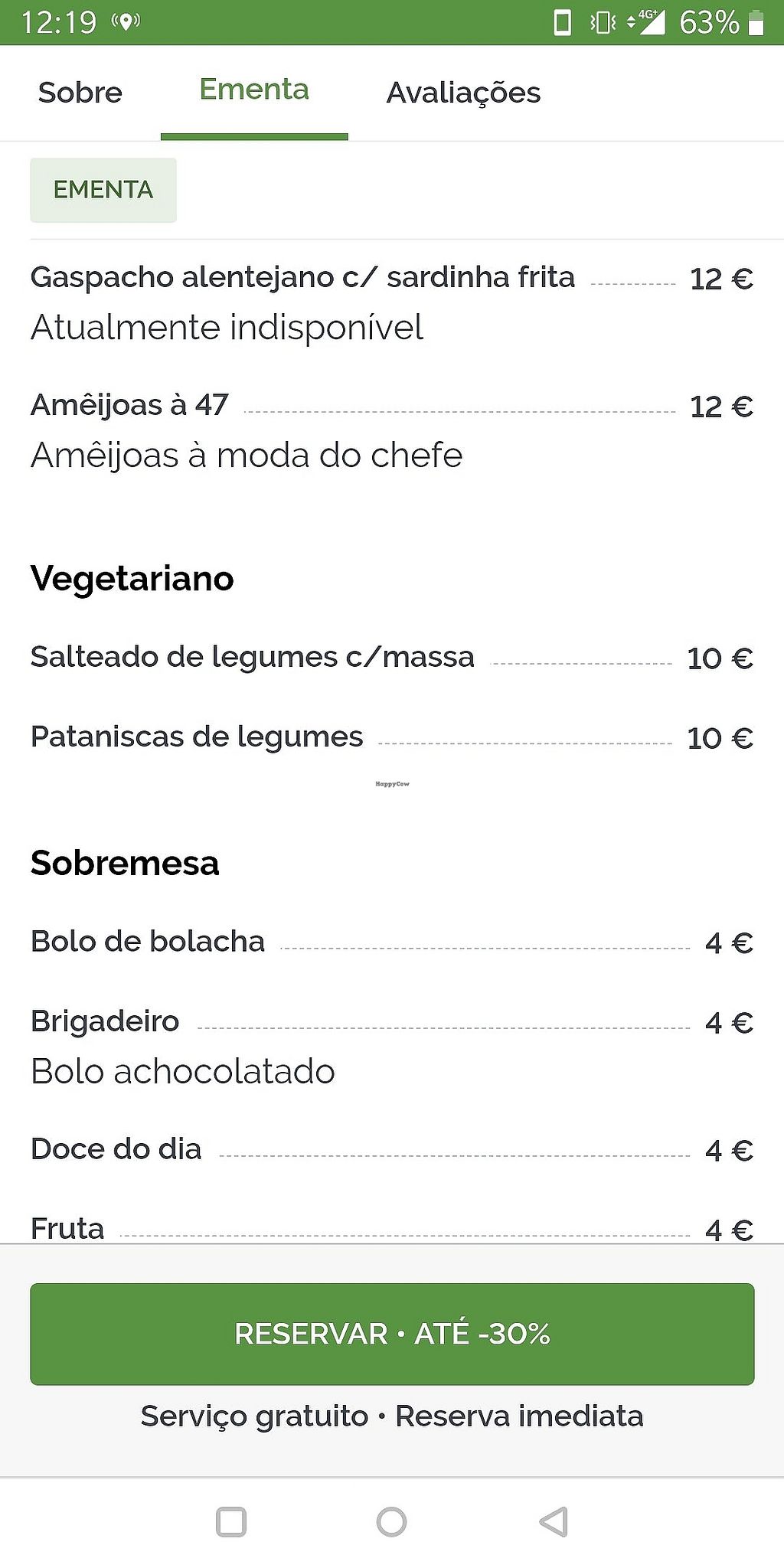Go to the home screen

[391, 1521]
